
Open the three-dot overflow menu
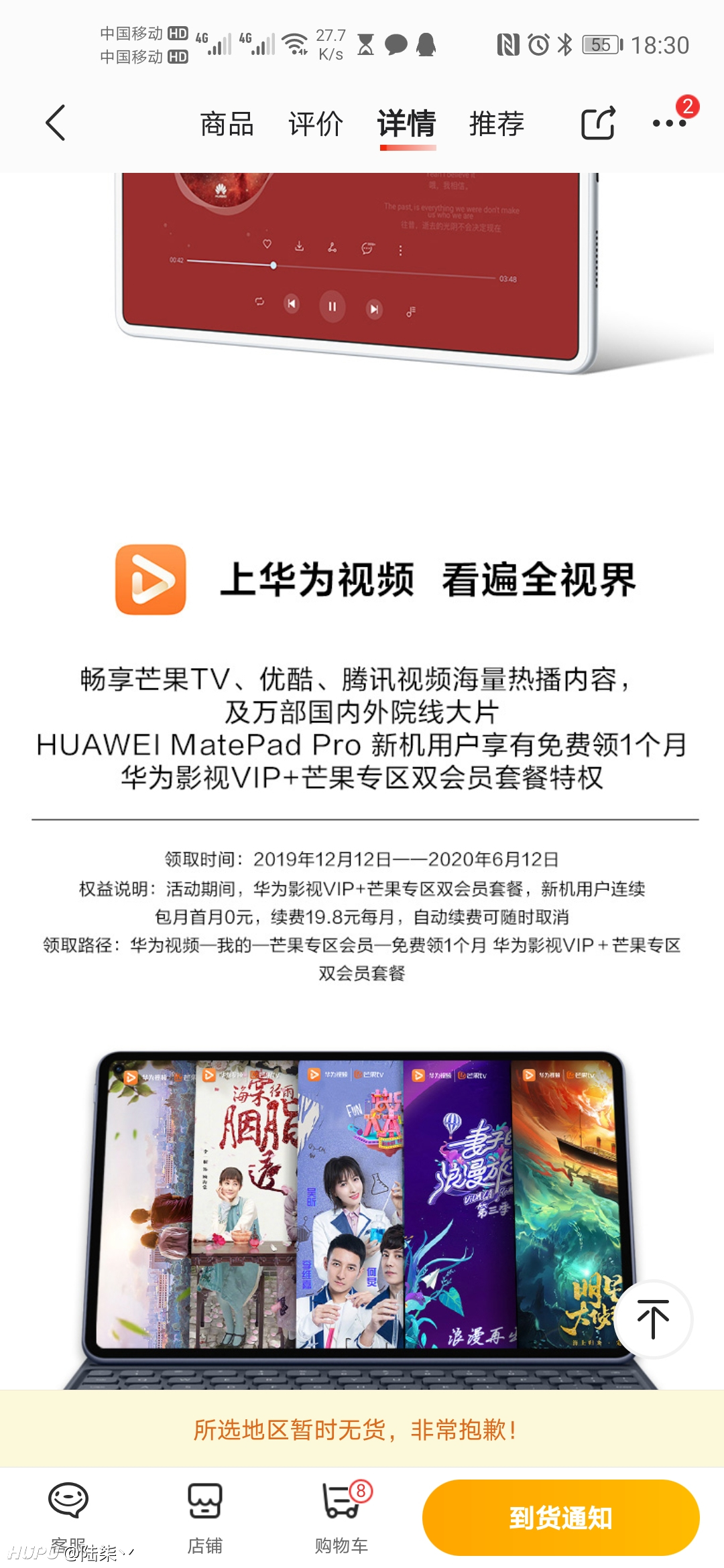click(670, 123)
